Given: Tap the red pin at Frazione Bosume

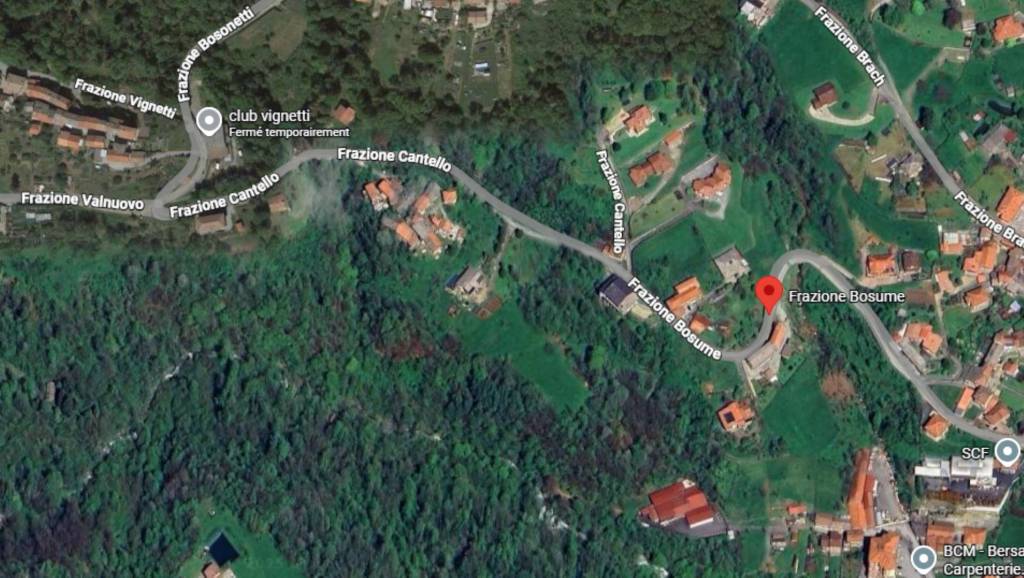Looking at the screenshot, I should [x=768, y=293].
